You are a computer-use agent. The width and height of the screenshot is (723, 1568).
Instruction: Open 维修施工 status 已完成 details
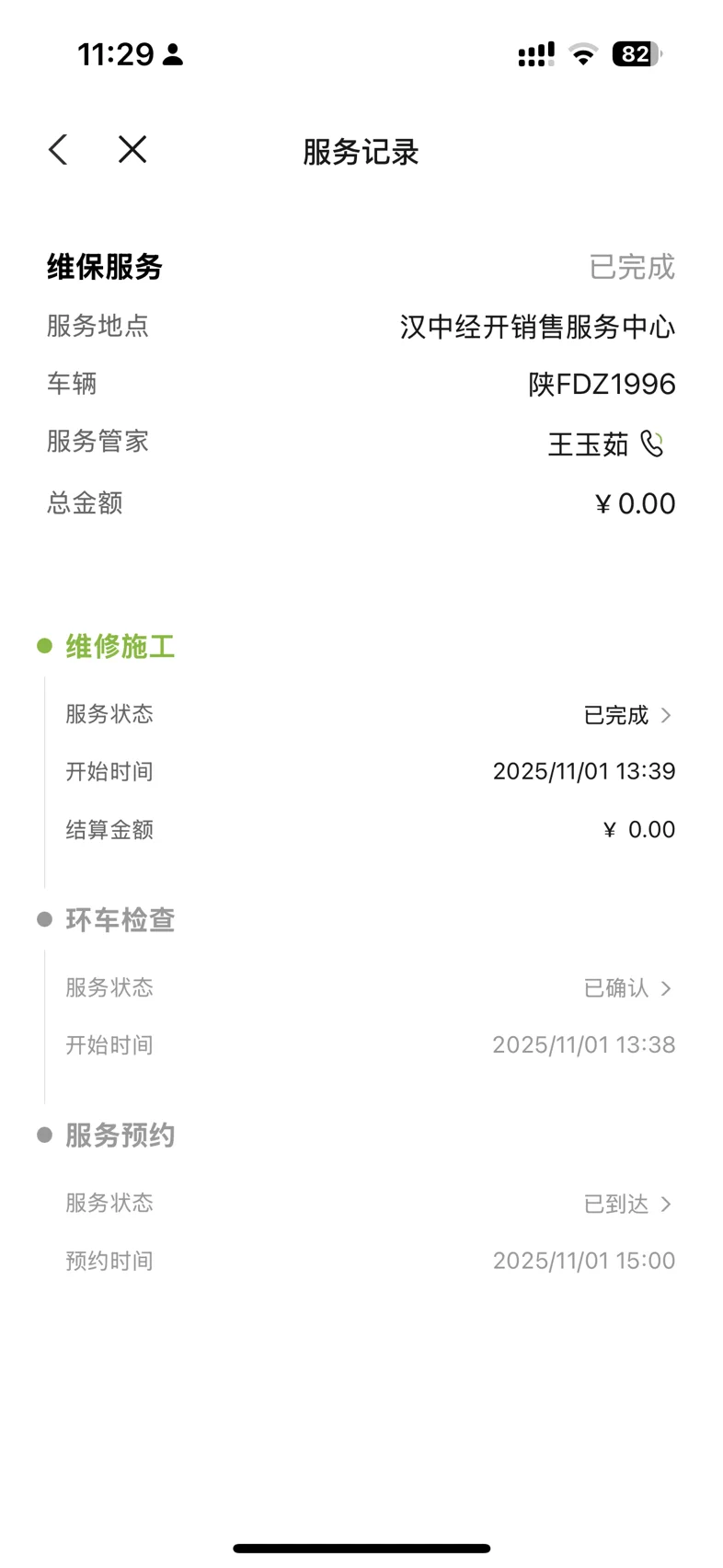click(628, 715)
